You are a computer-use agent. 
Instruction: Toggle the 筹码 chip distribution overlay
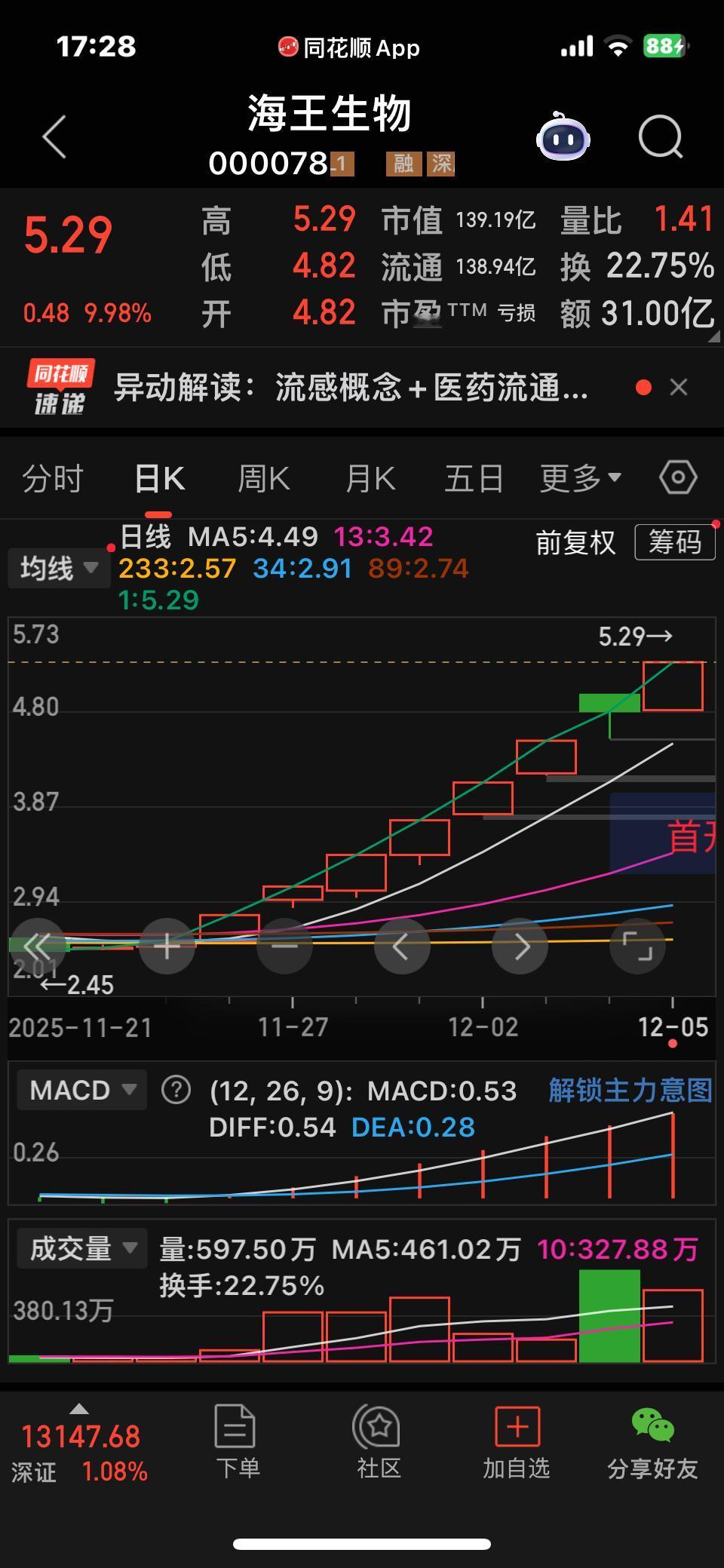click(x=675, y=542)
